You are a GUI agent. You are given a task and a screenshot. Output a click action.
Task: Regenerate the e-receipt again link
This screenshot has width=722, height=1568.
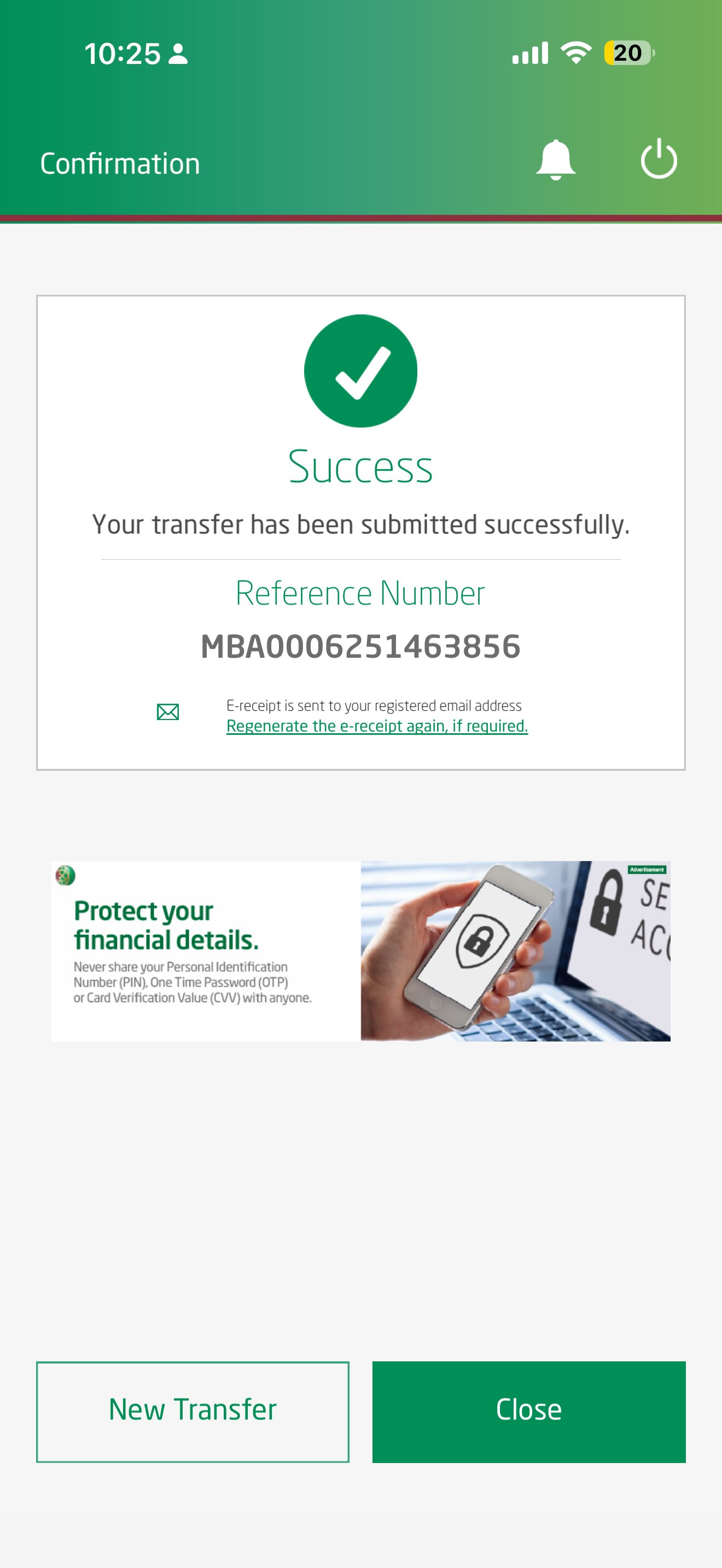tap(377, 726)
